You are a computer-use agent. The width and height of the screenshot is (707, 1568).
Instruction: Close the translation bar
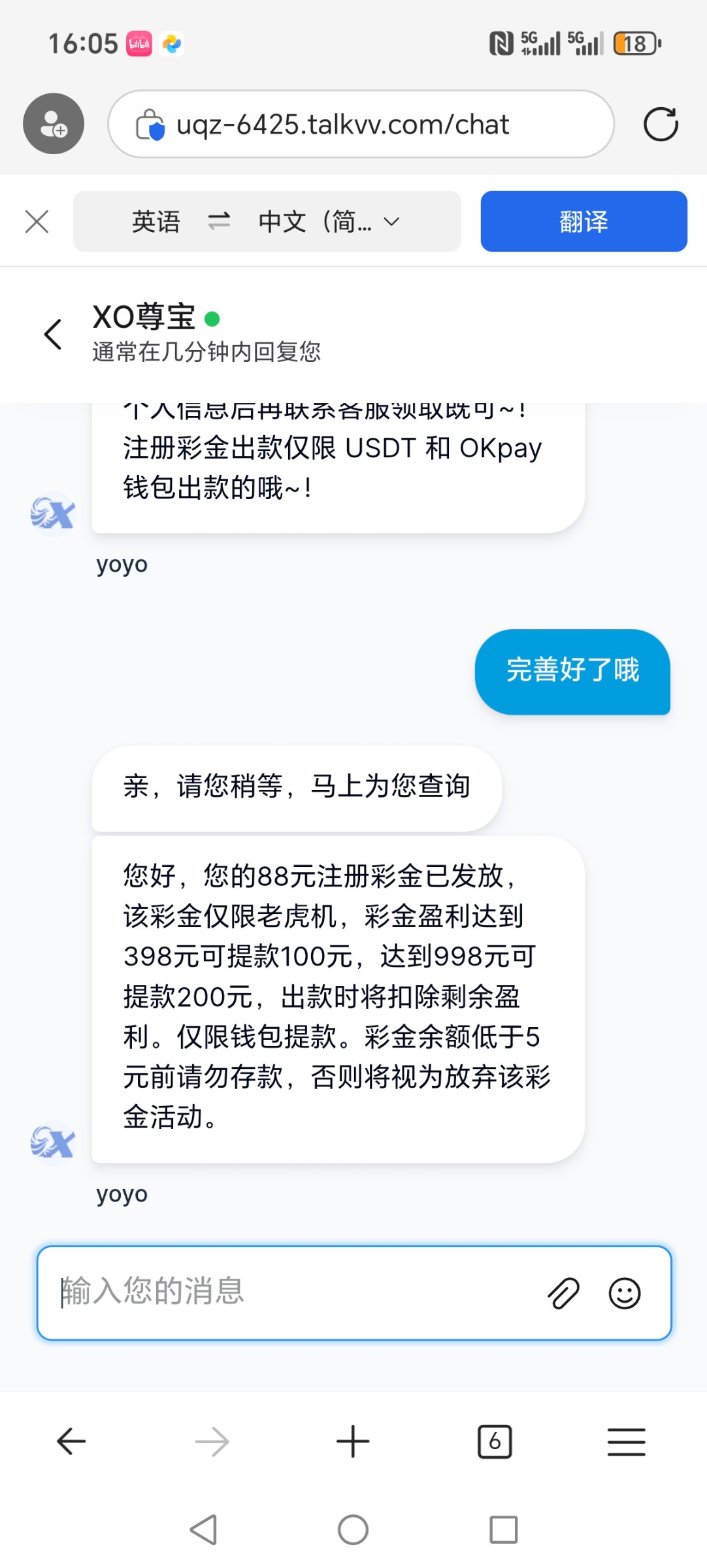(x=37, y=221)
